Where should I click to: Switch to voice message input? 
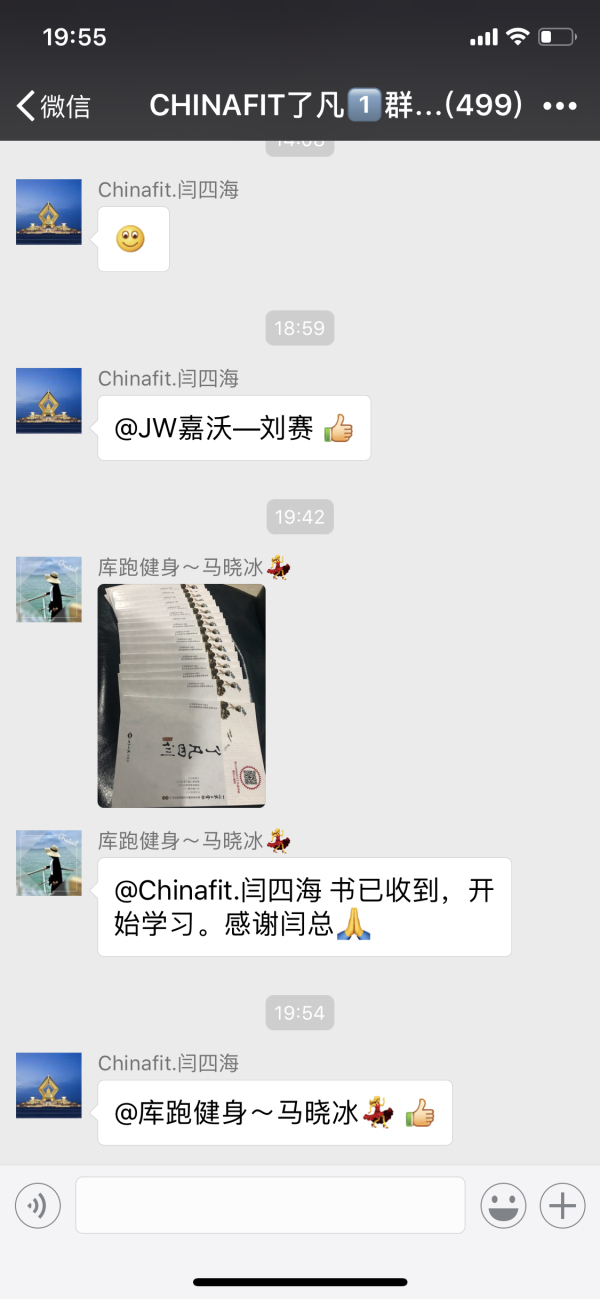pyautogui.click(x=38, y=1206)
